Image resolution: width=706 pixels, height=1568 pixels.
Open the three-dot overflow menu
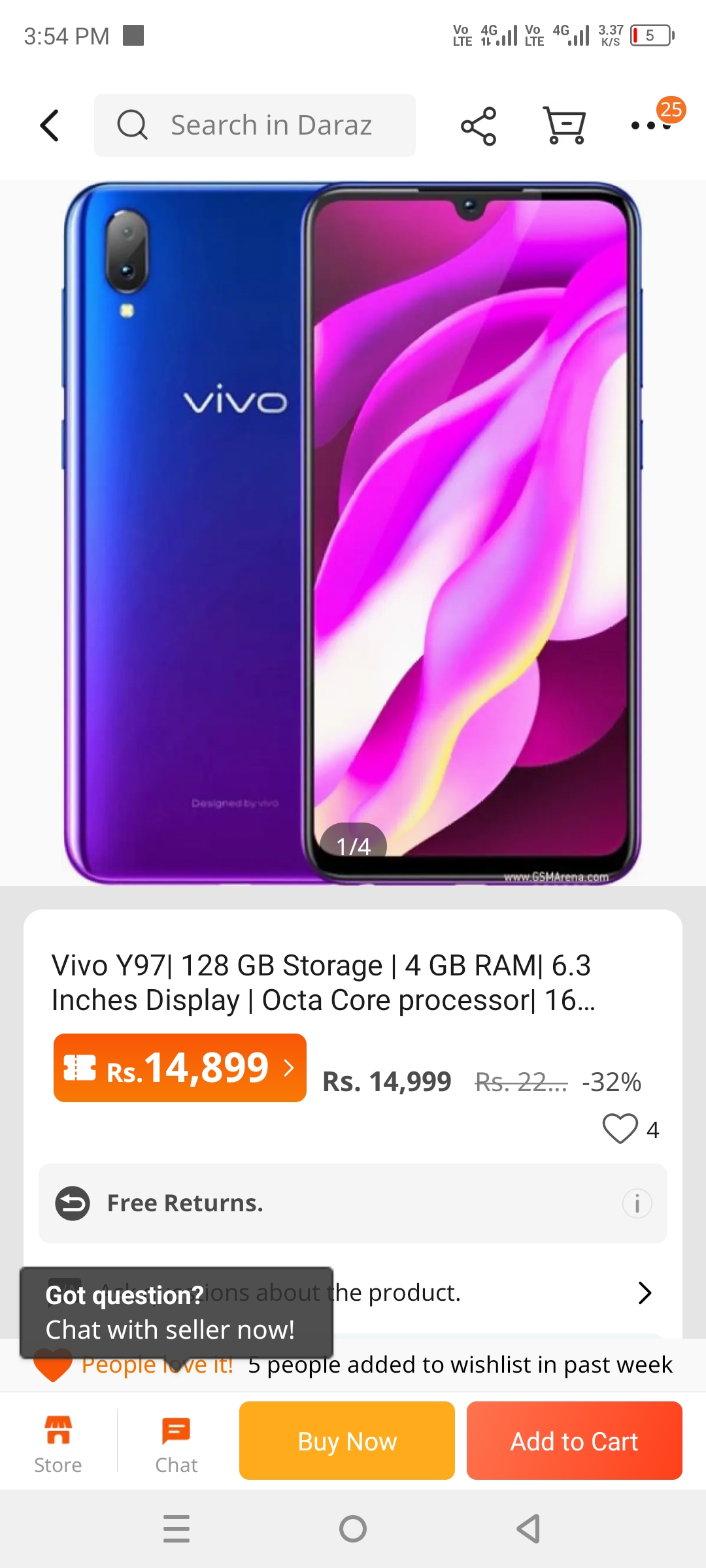(x=650, y=125)
